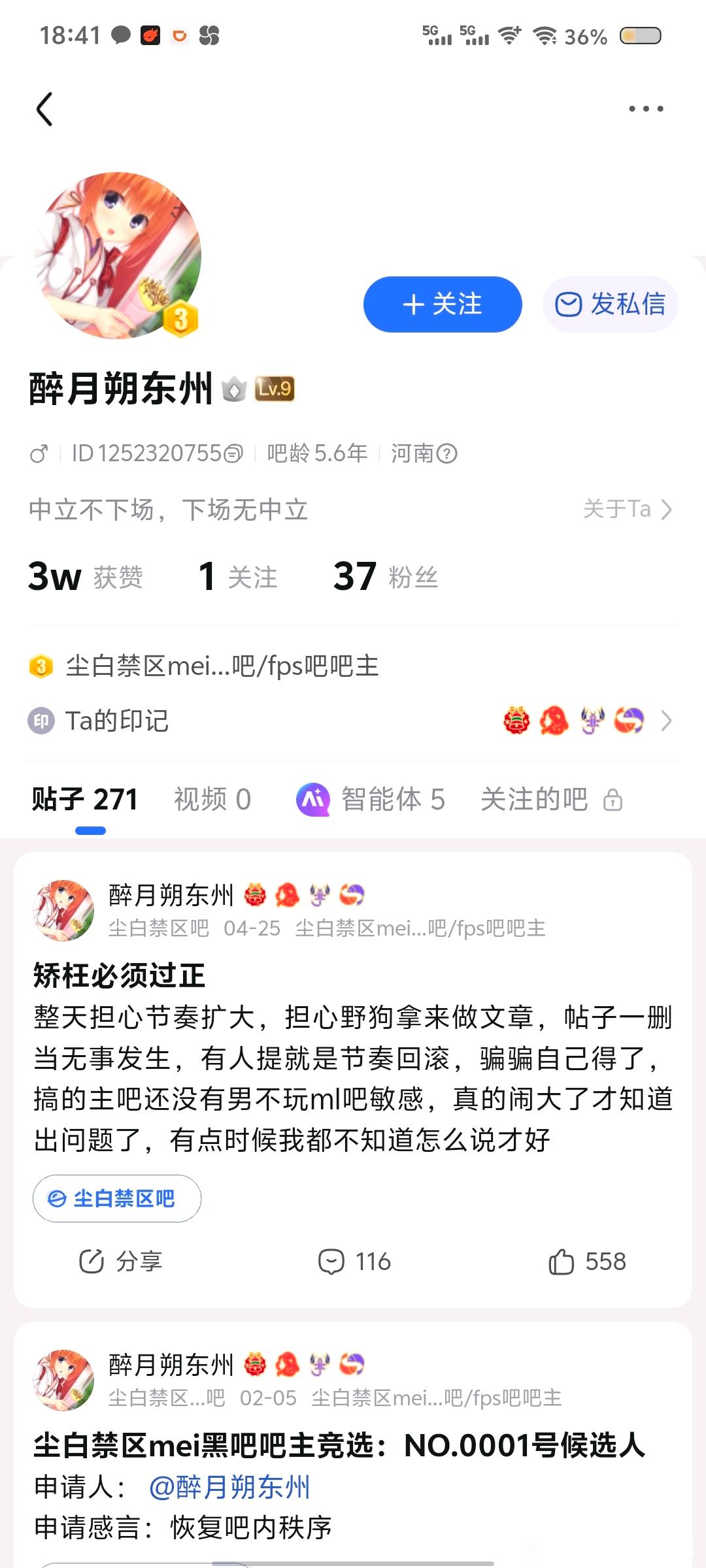Open the 尘白禁区吧 forum chip
The image size is (706, 1568).
click(x=117, y=1198)
